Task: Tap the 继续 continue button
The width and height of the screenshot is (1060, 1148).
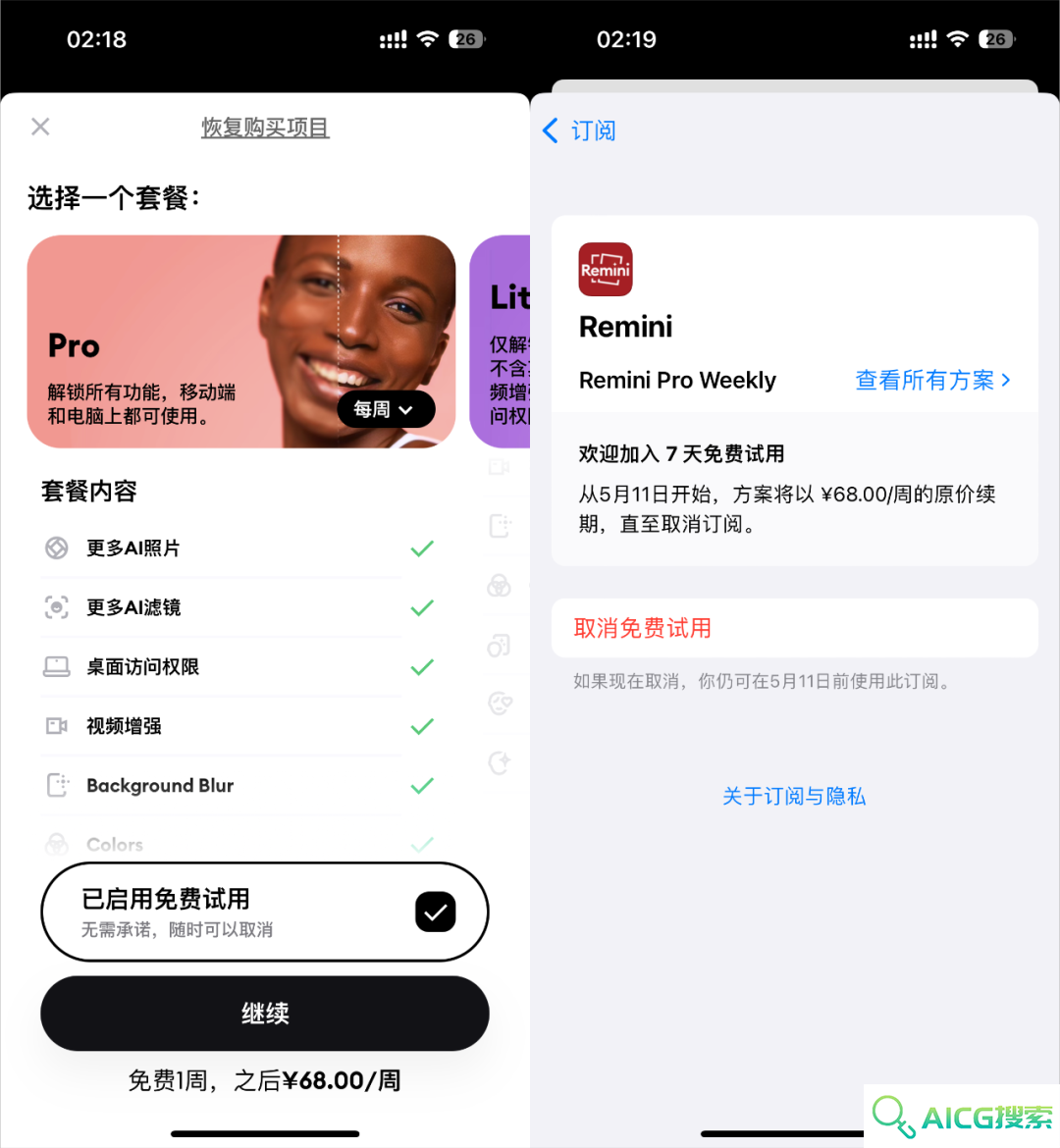Action: [265, 1014]
